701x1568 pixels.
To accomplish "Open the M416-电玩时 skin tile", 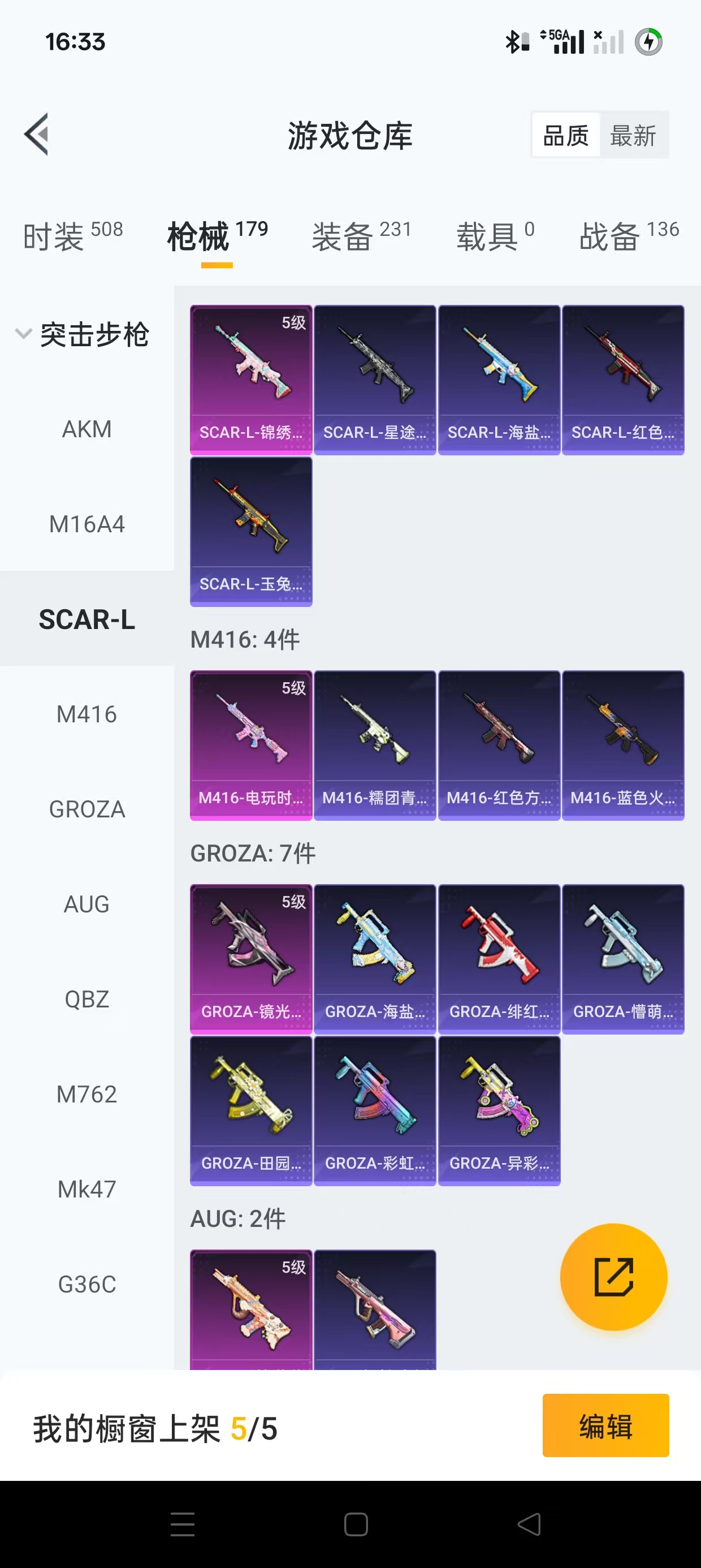I will pos(250,745).
